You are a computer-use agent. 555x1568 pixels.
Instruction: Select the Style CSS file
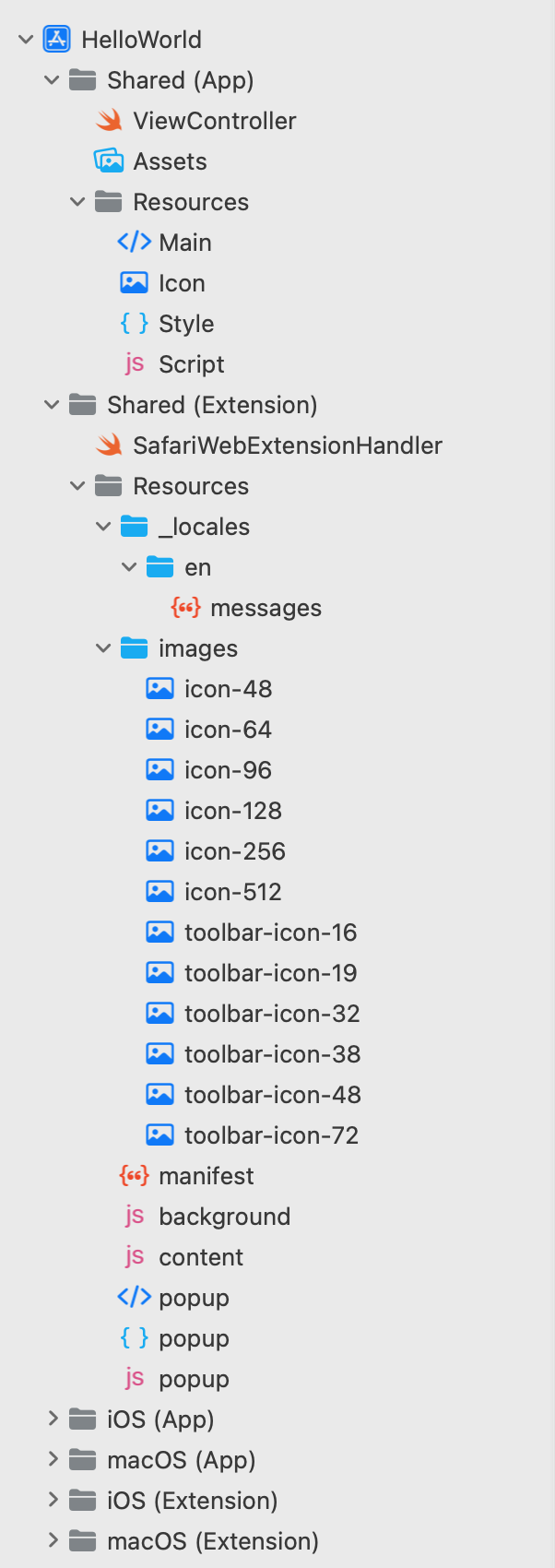pos(185,324)
